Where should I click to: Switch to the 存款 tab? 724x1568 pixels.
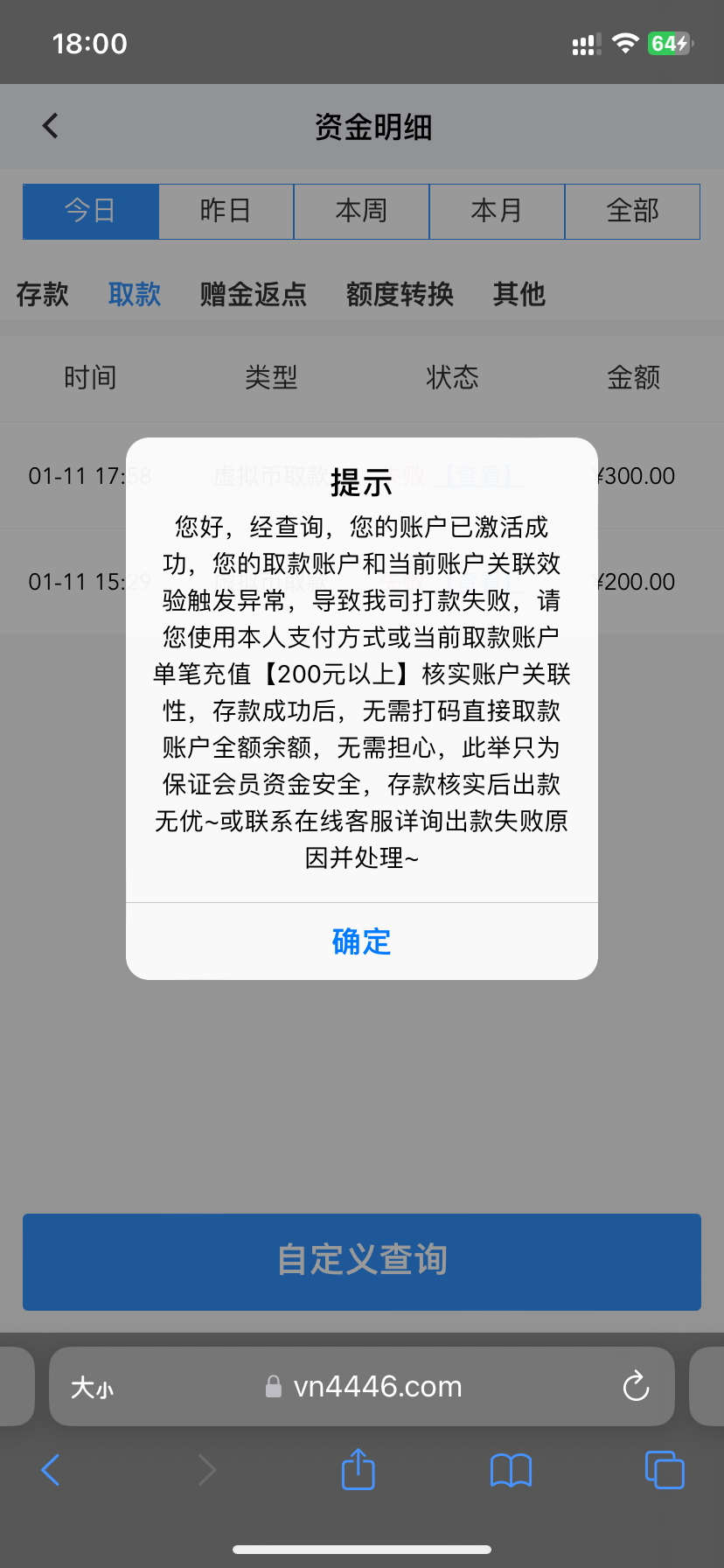(42, 295)
